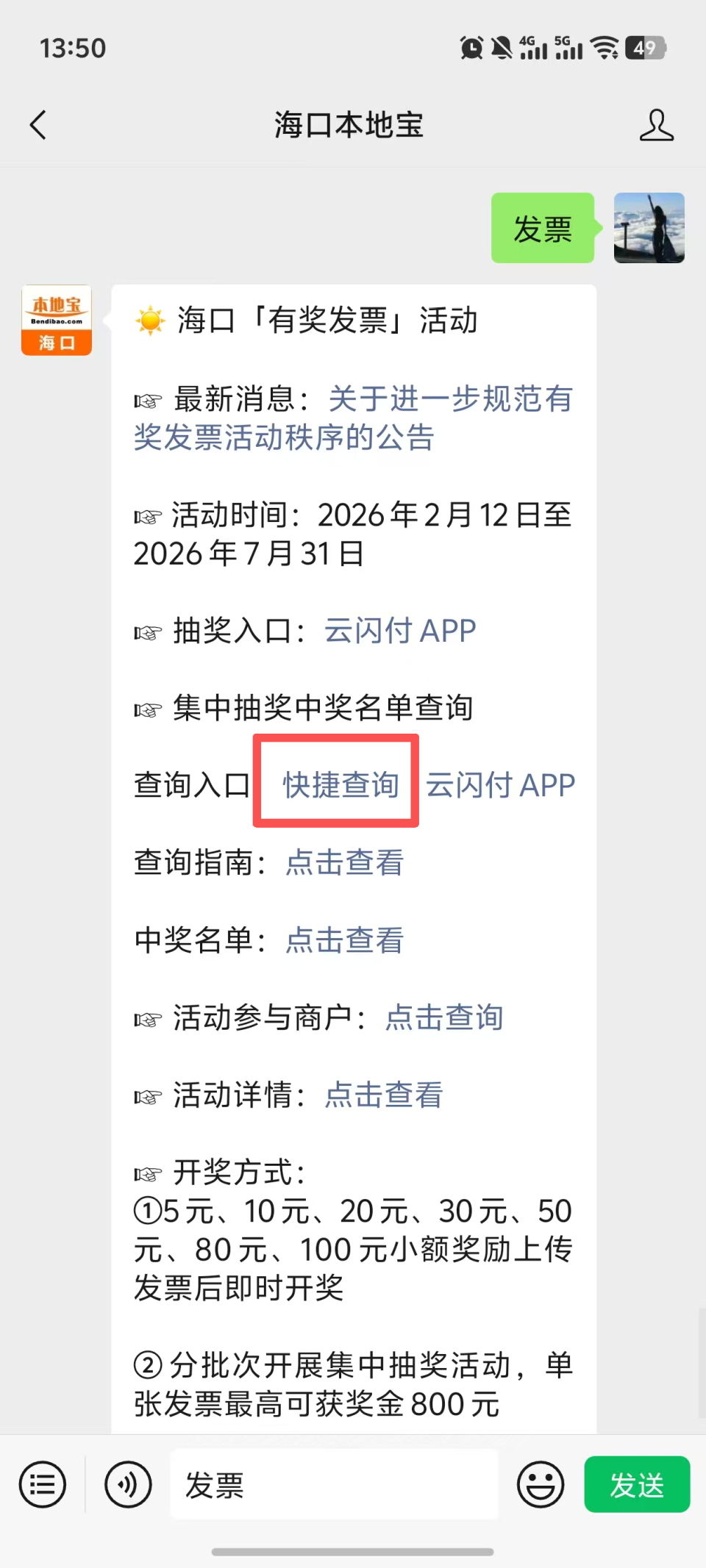Open the 海口本地宝 account avatar
This screenshot has width=706, height=1568.
pos(56,320)
